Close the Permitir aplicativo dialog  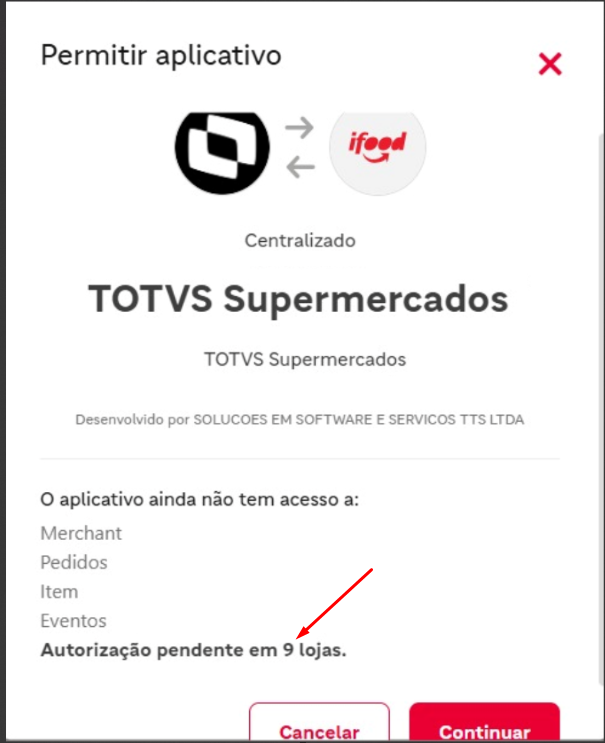549,65
